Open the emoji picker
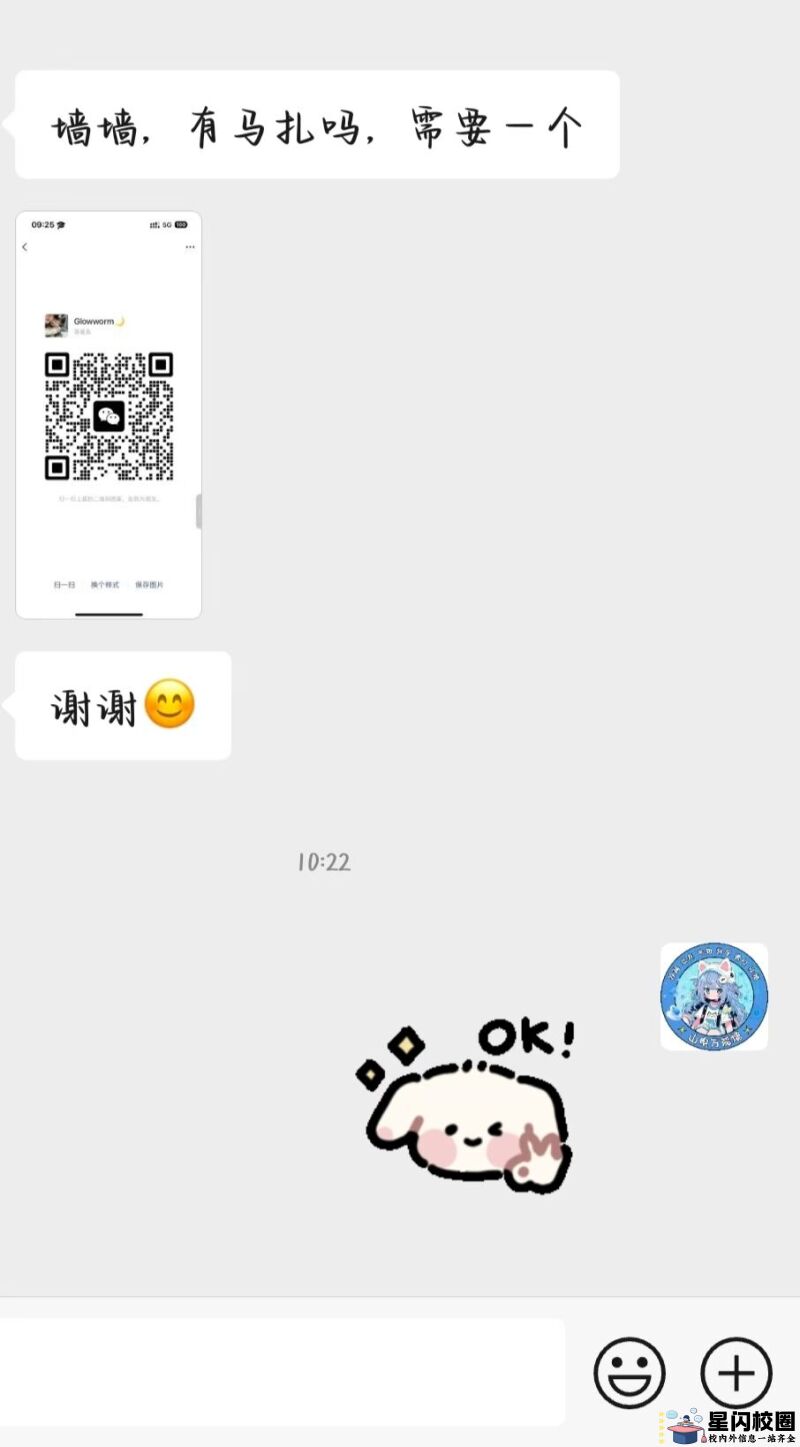Viewport: 800px width, 1447px height. [629, 1372]
